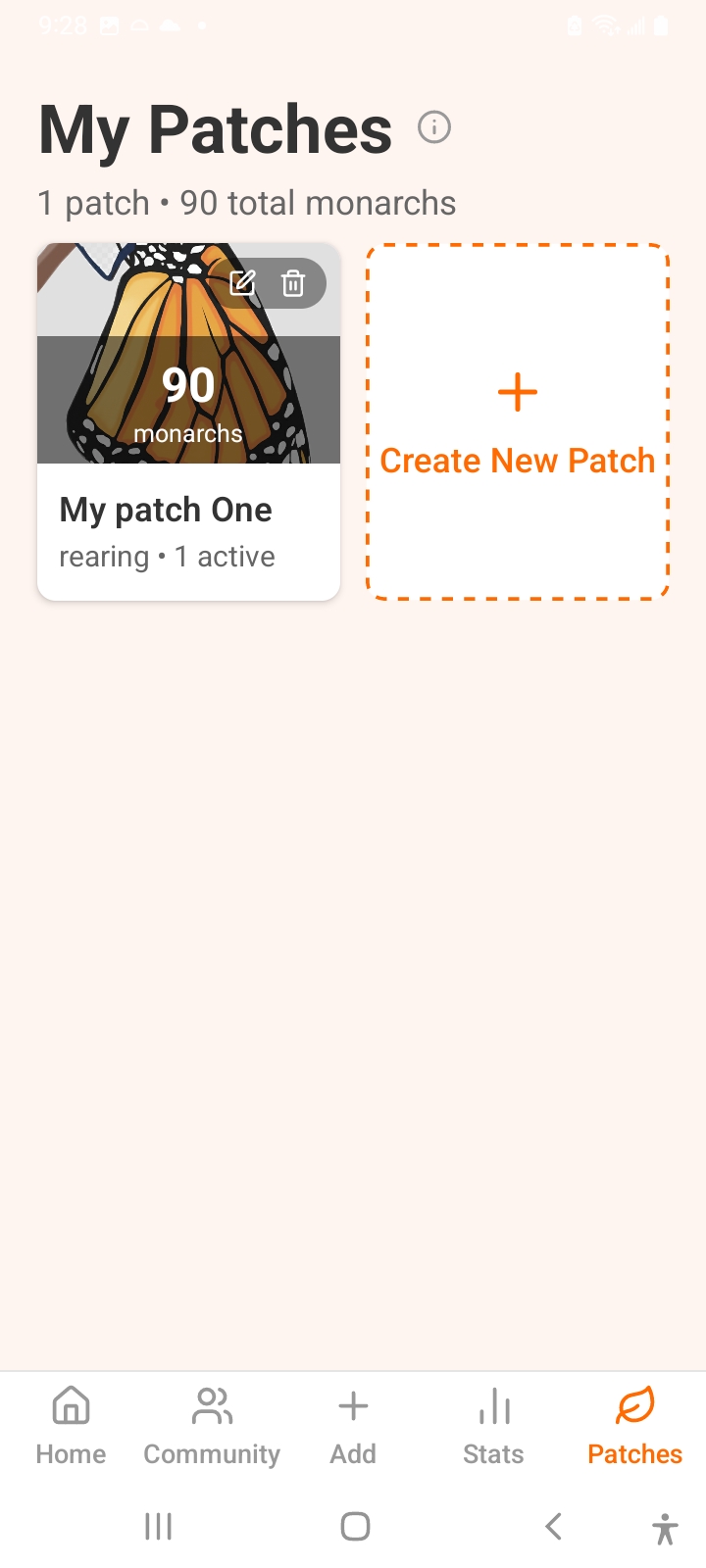View the Stats tab
Viewport: 706px width, 1568px height.
pos(493,1425)
